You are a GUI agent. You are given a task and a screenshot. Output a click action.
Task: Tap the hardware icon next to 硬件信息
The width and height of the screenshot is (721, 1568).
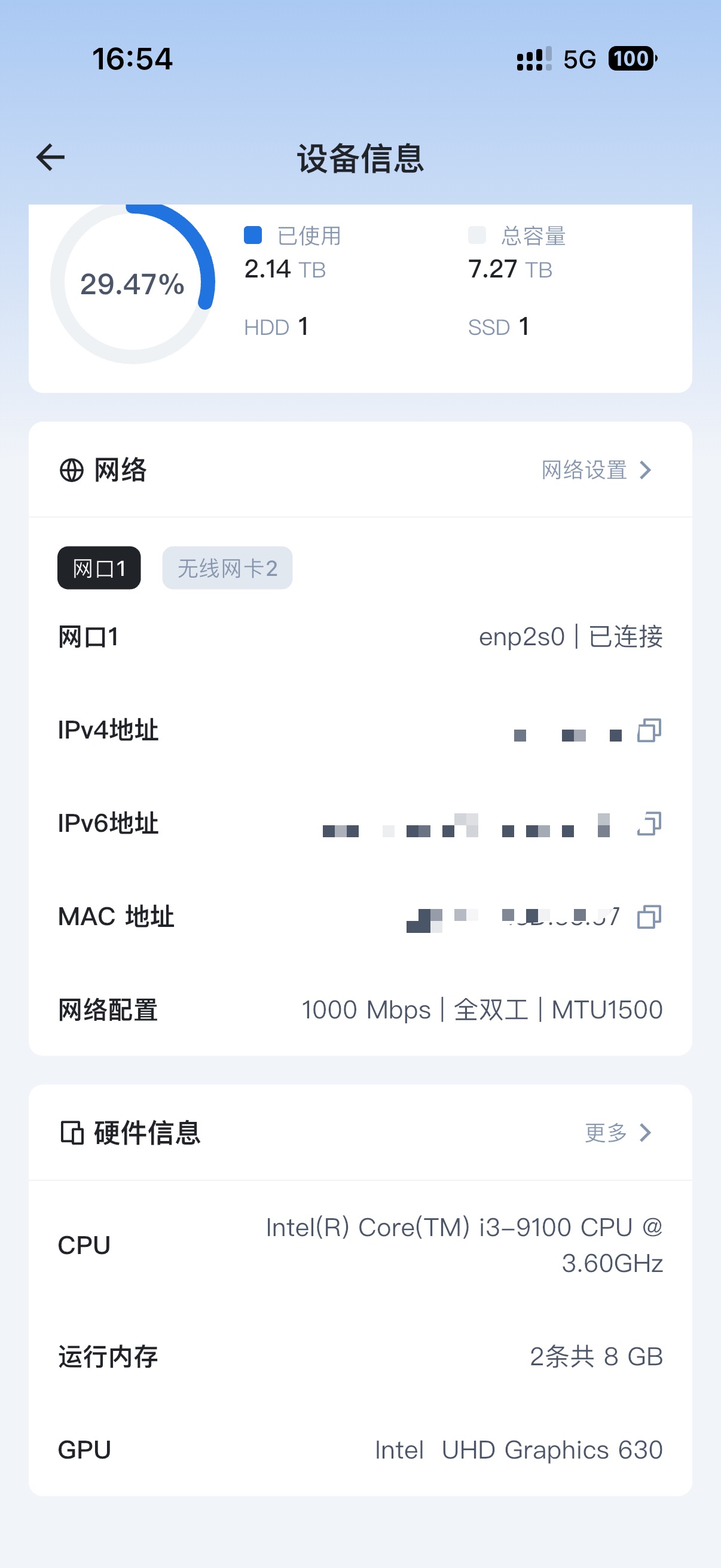72,1132
